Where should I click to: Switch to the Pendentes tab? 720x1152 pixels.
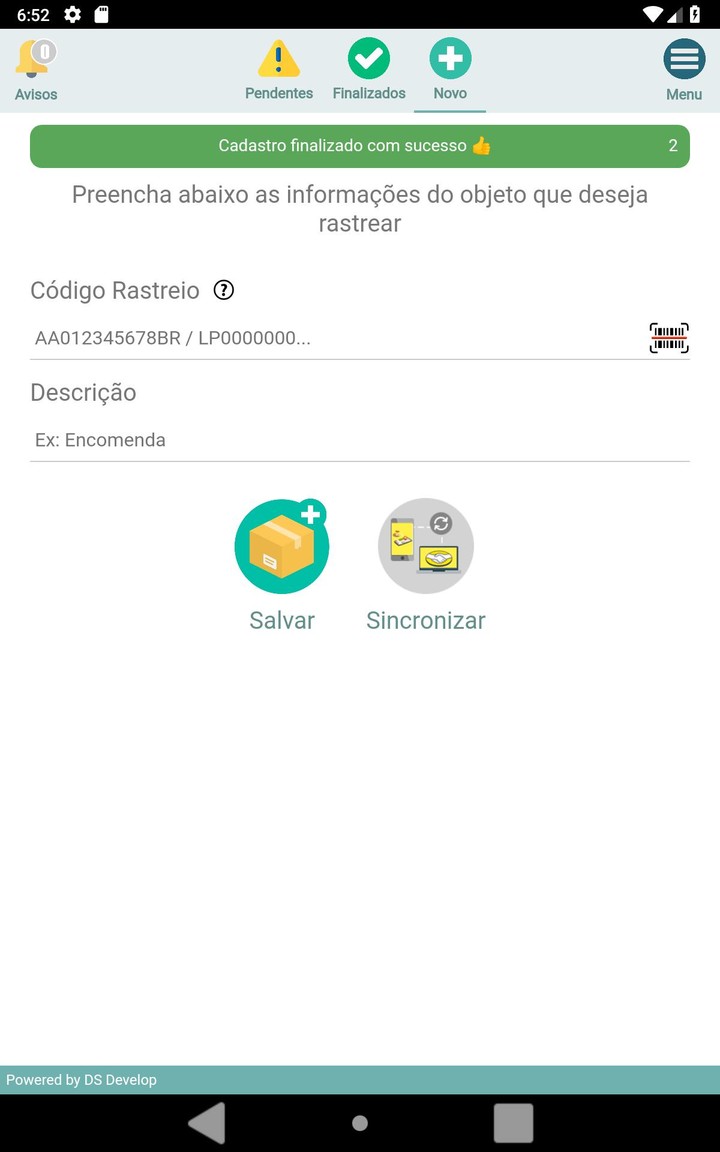[279, 70]
